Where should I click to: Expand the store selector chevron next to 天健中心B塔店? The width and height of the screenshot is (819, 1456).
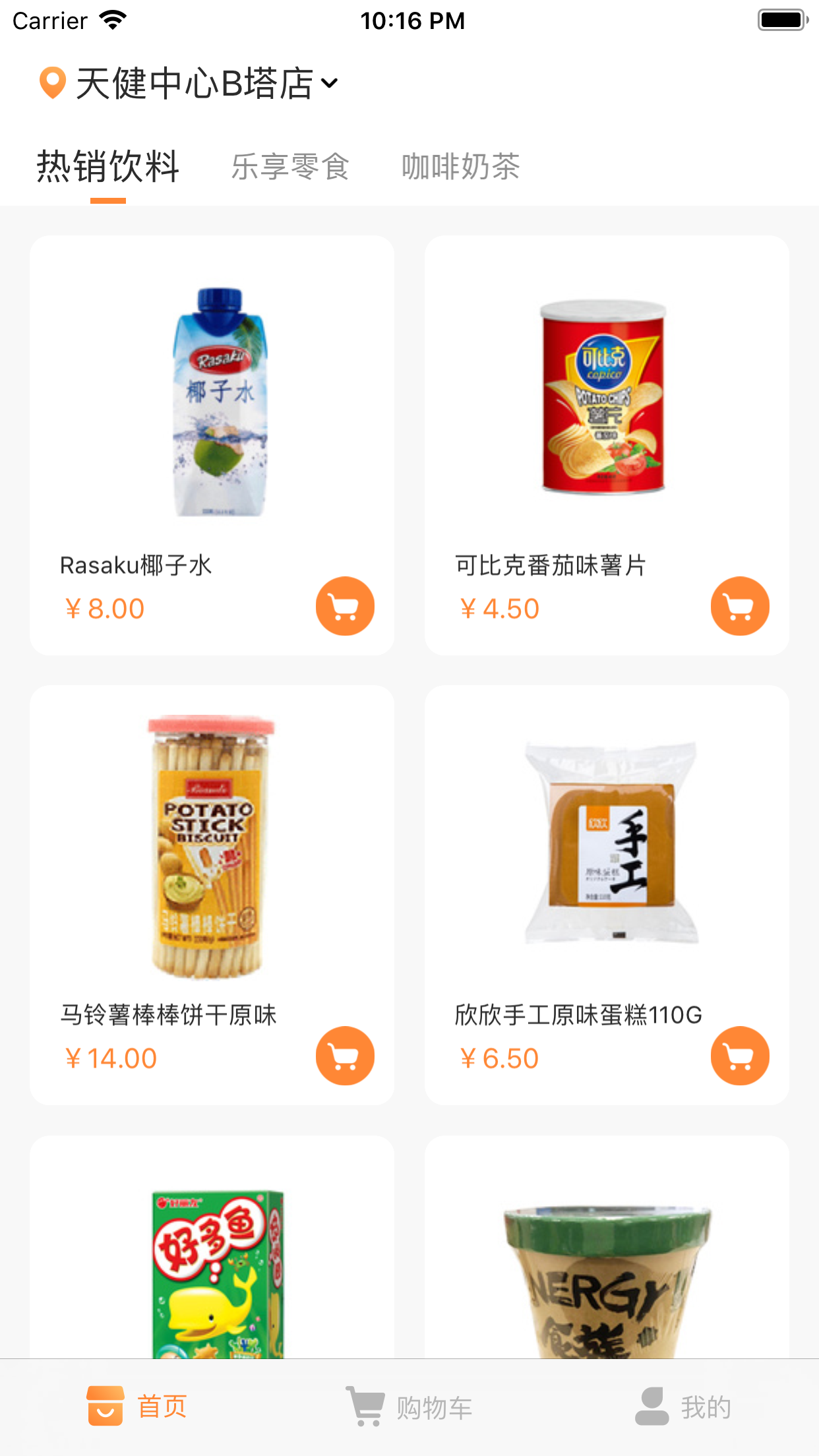tap(330, 84)
